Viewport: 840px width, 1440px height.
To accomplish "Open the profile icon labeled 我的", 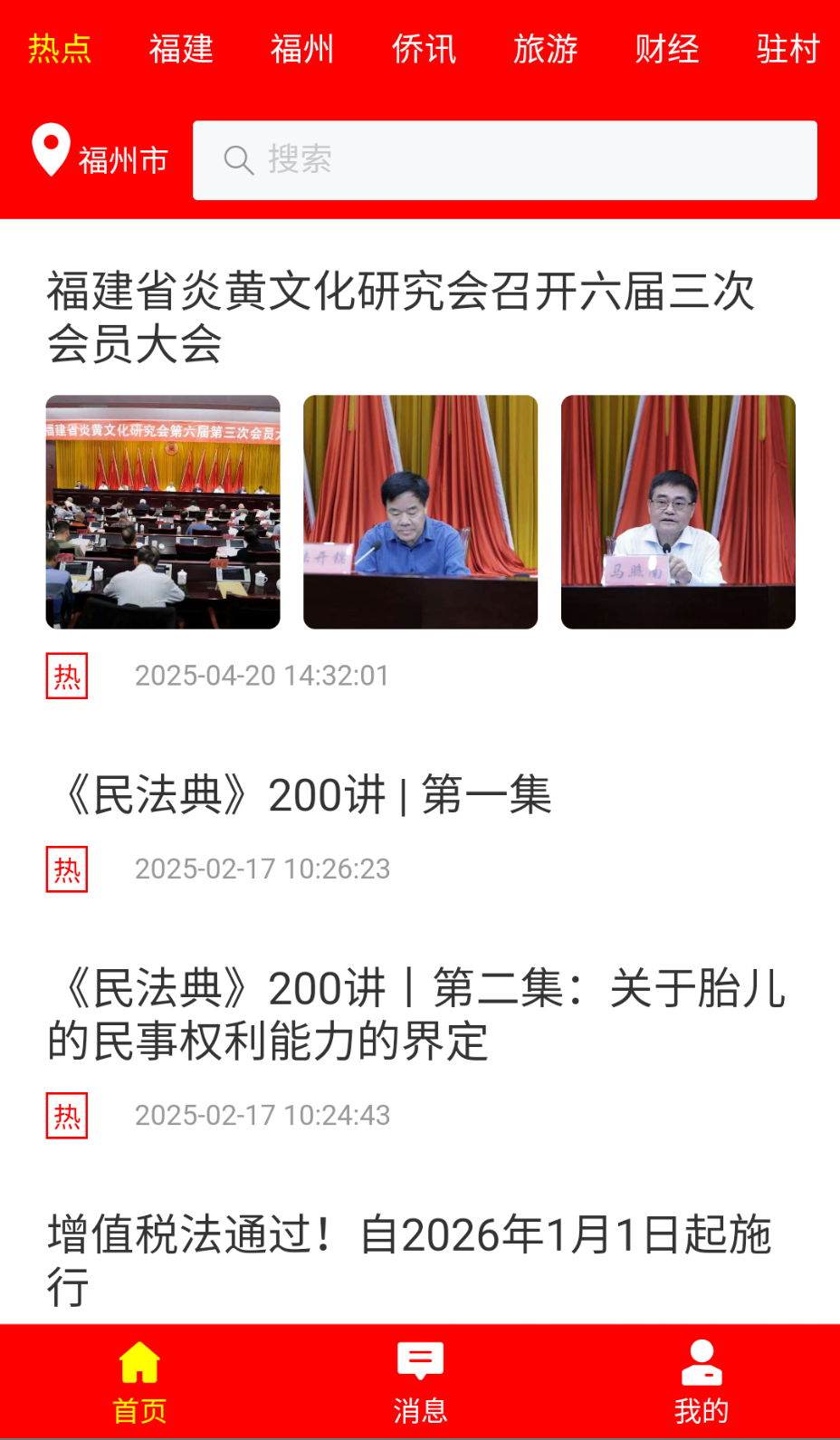I will pos(702,1377).
